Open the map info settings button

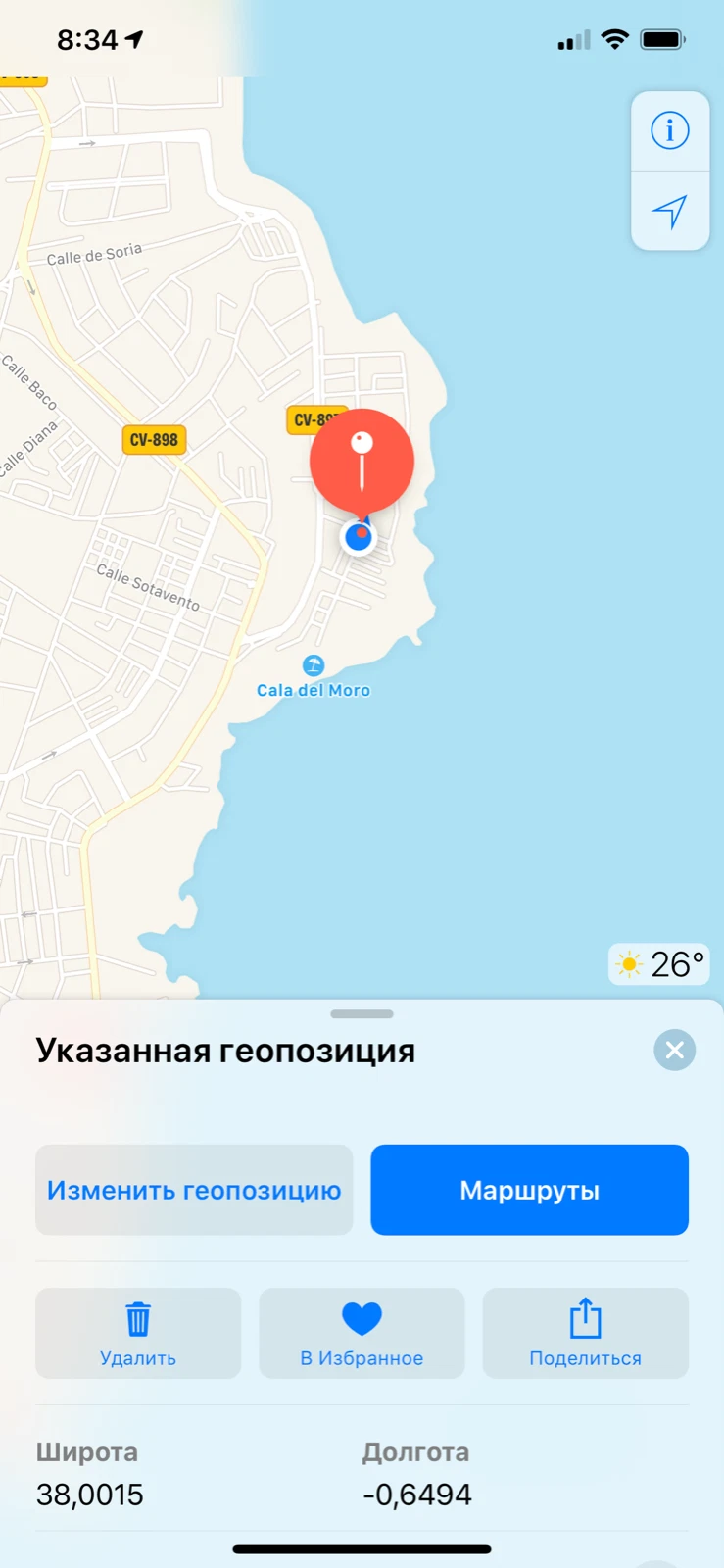[x=670, y=130]
